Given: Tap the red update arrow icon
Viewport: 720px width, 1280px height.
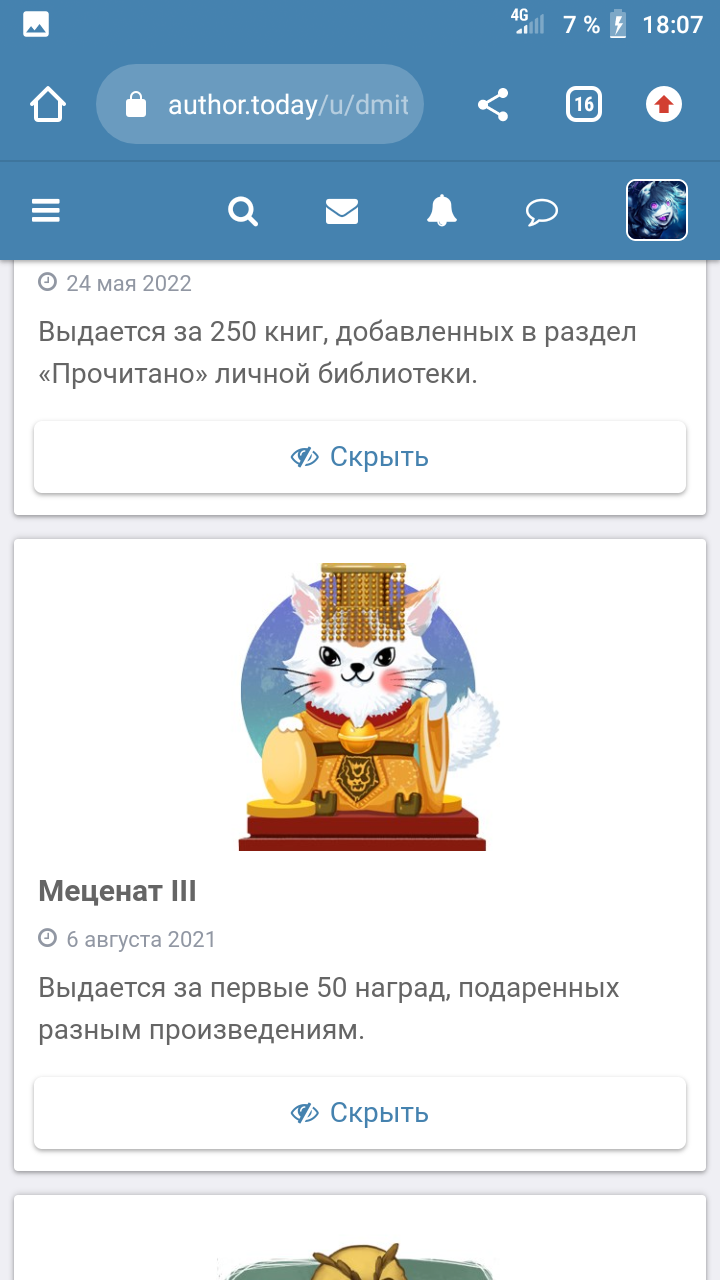Looking at the screenshot, I should (664, 104).
